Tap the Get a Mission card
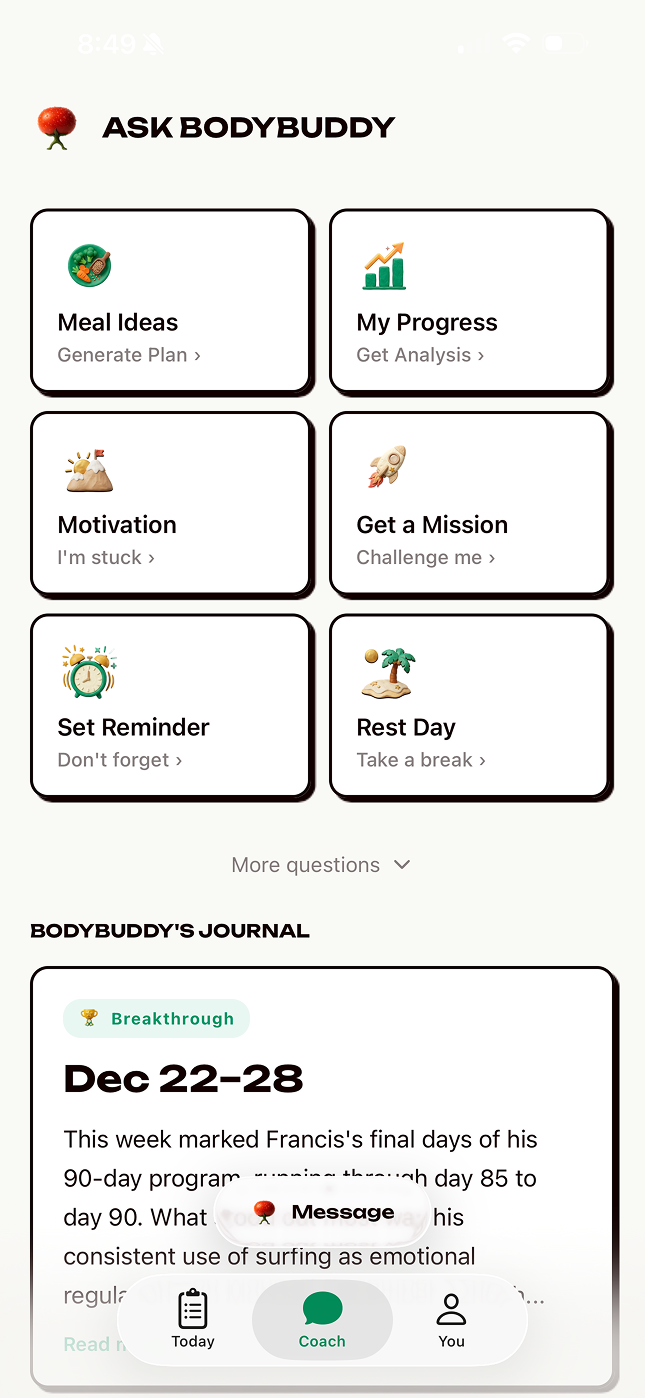The image size is (645, 1398). 469,503
